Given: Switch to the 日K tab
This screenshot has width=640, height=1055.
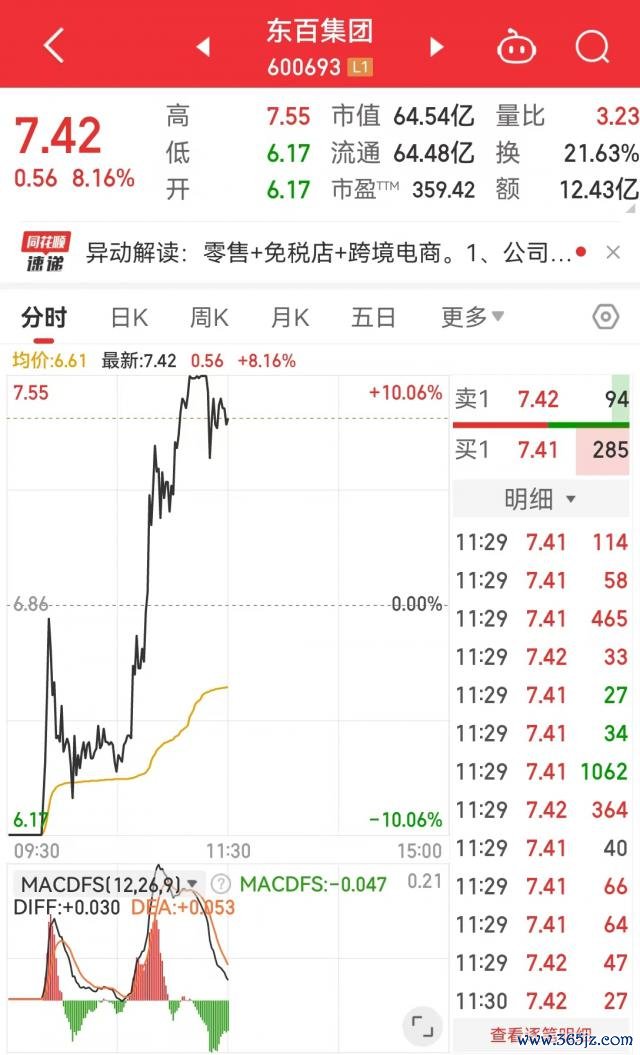Looking at the screenshot, I should point(129,317).
